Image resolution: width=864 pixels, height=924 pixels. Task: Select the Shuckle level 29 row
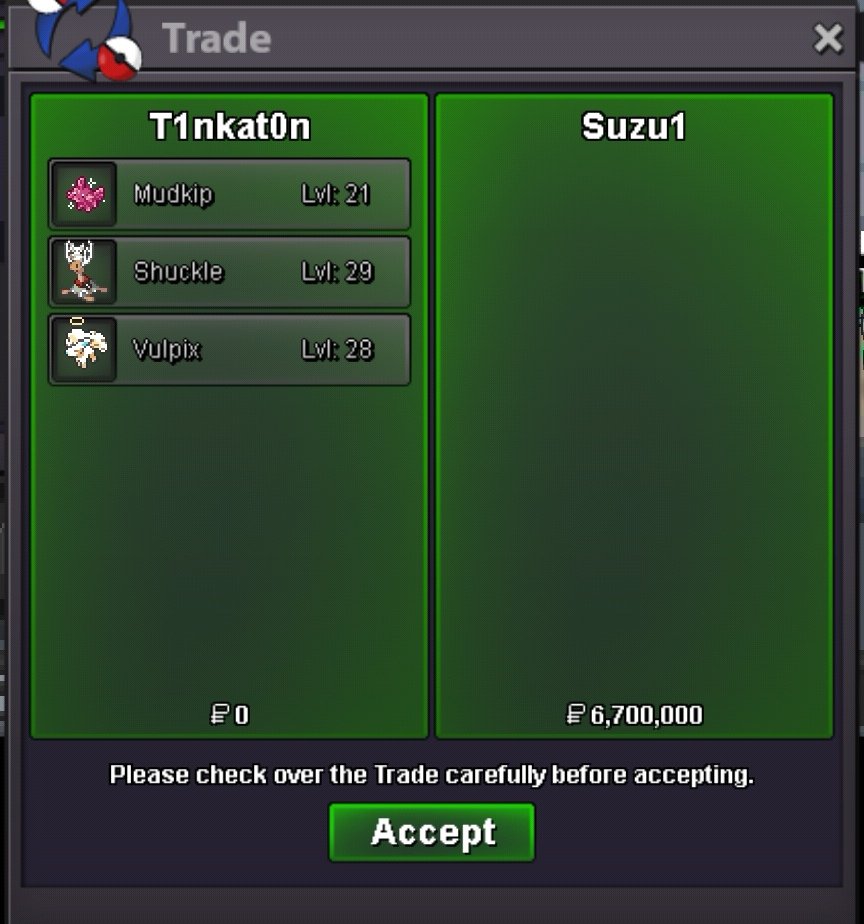coord(229,272)
